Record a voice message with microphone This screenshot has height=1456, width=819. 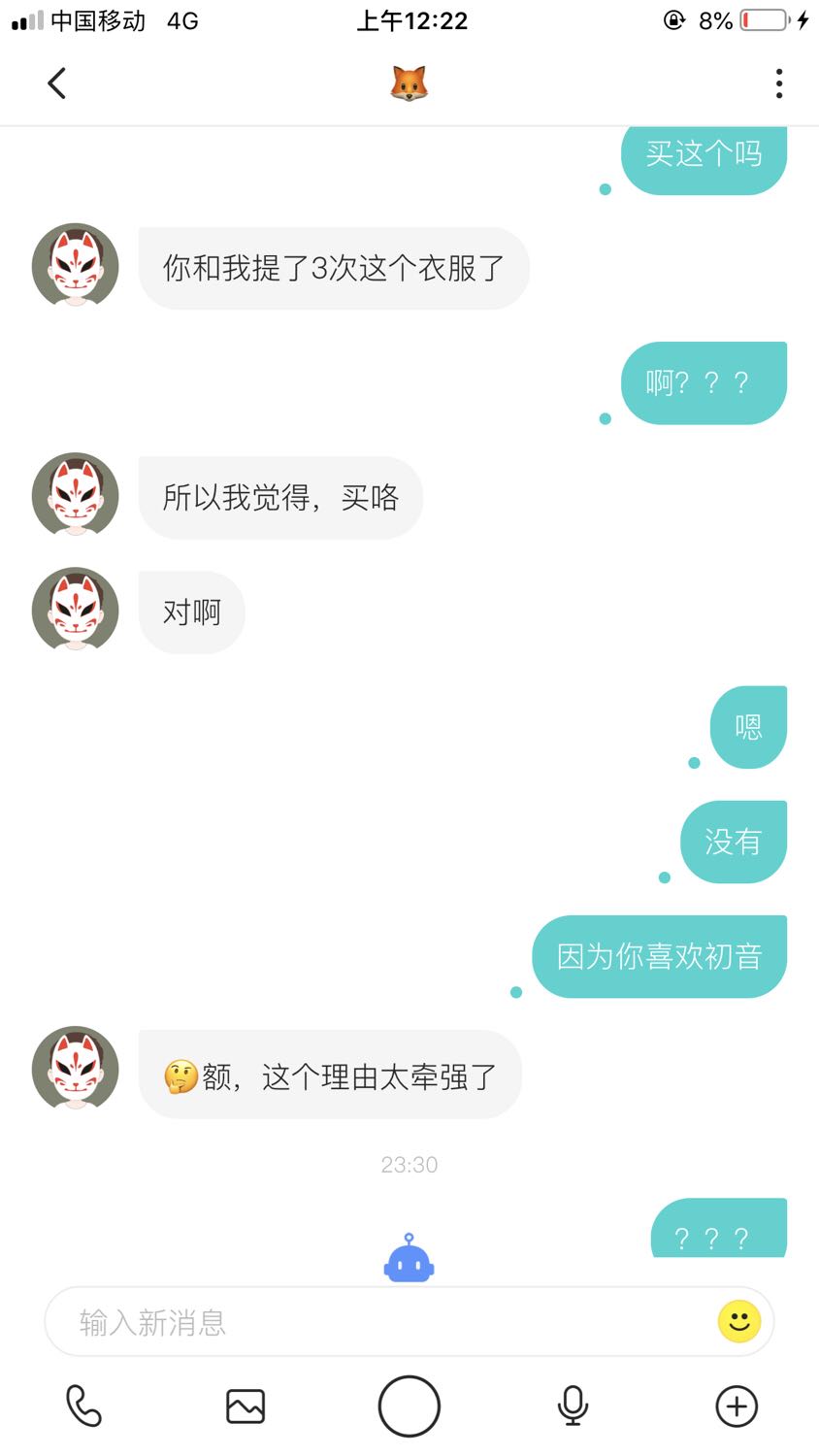[x=573, y=1406]
